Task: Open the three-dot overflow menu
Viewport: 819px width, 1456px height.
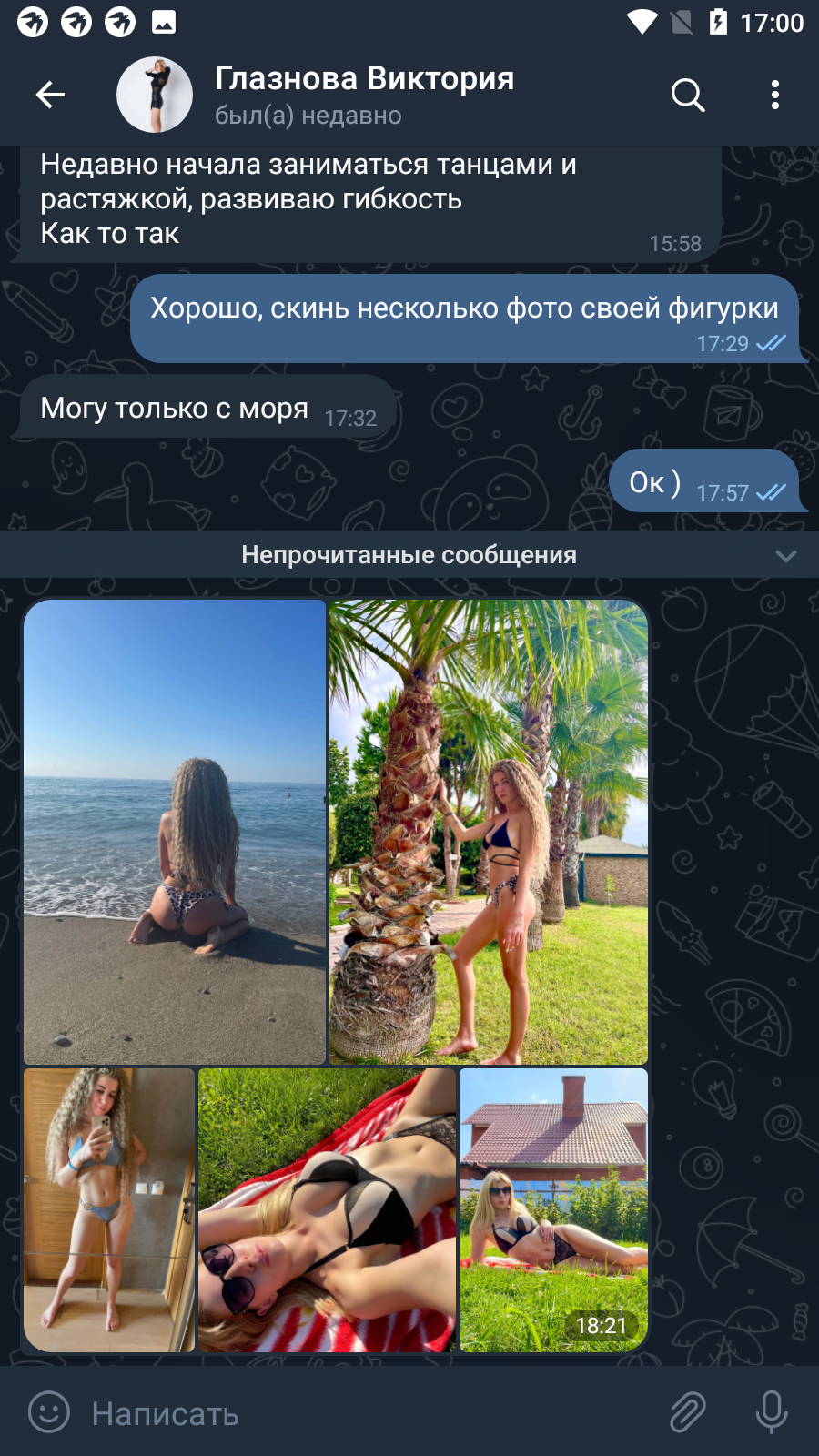Action: click(x=774, y=95)
